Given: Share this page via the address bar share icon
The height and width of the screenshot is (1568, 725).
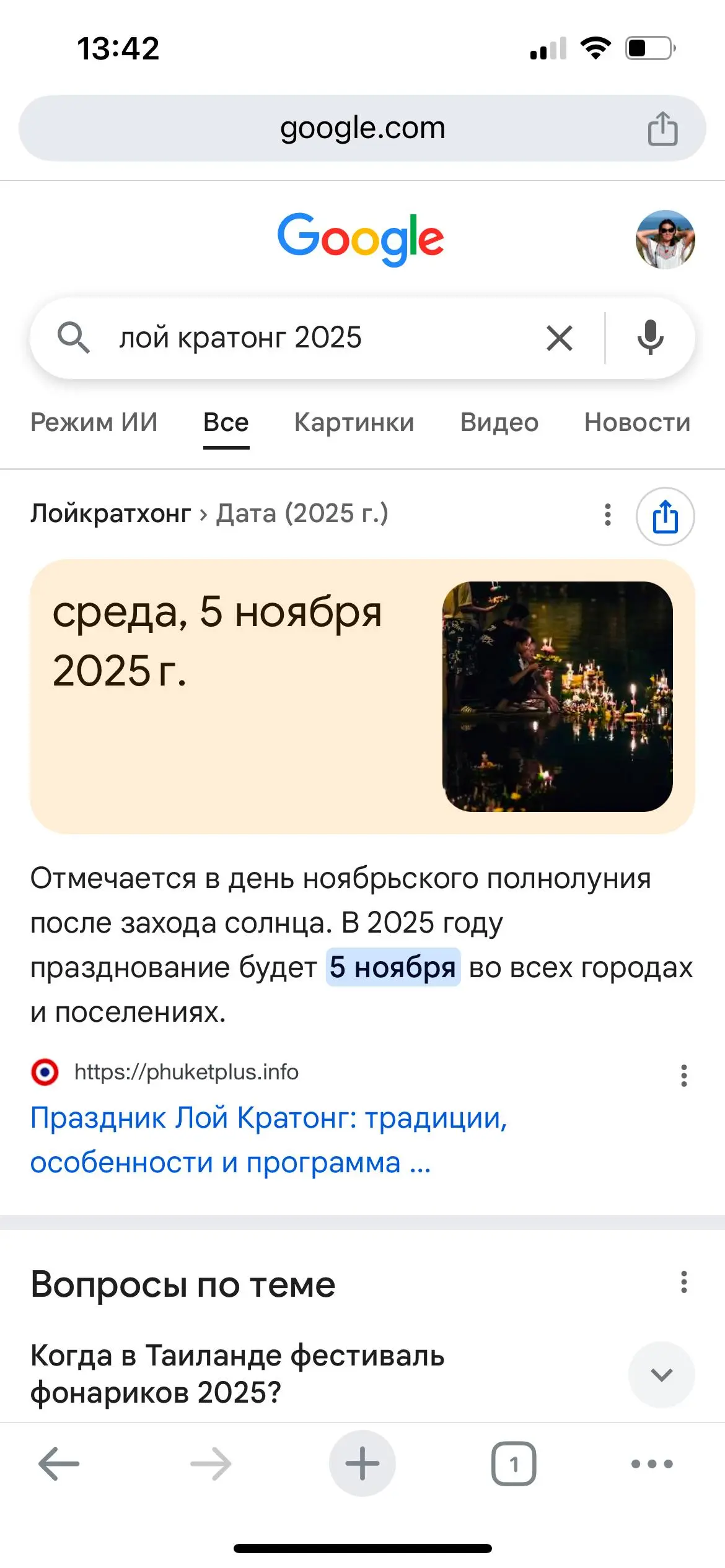Looking at the screenshot, I should [663, 128].
